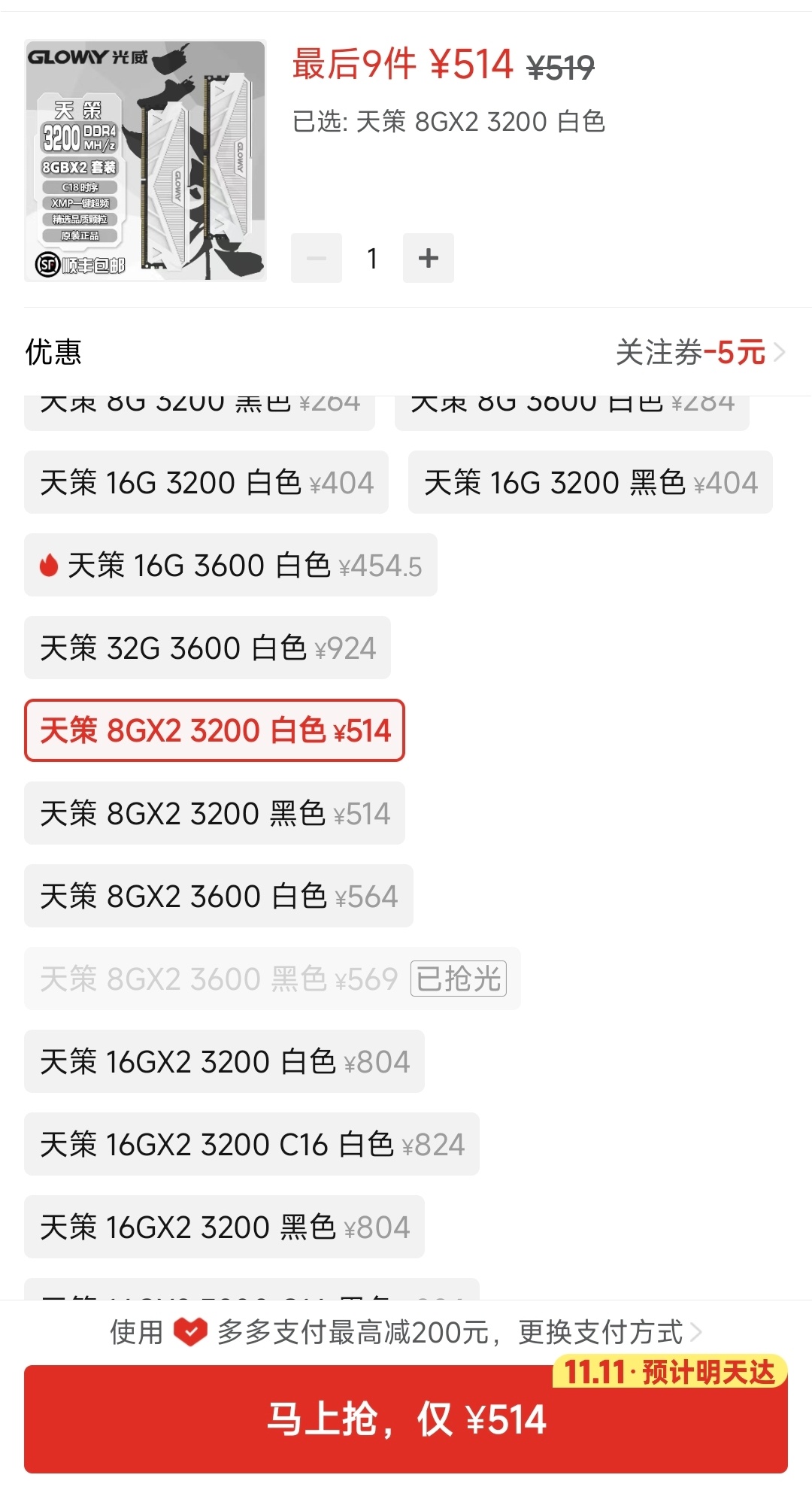
Task: Increase quantity with the plus button
Action: pos(428,258)
